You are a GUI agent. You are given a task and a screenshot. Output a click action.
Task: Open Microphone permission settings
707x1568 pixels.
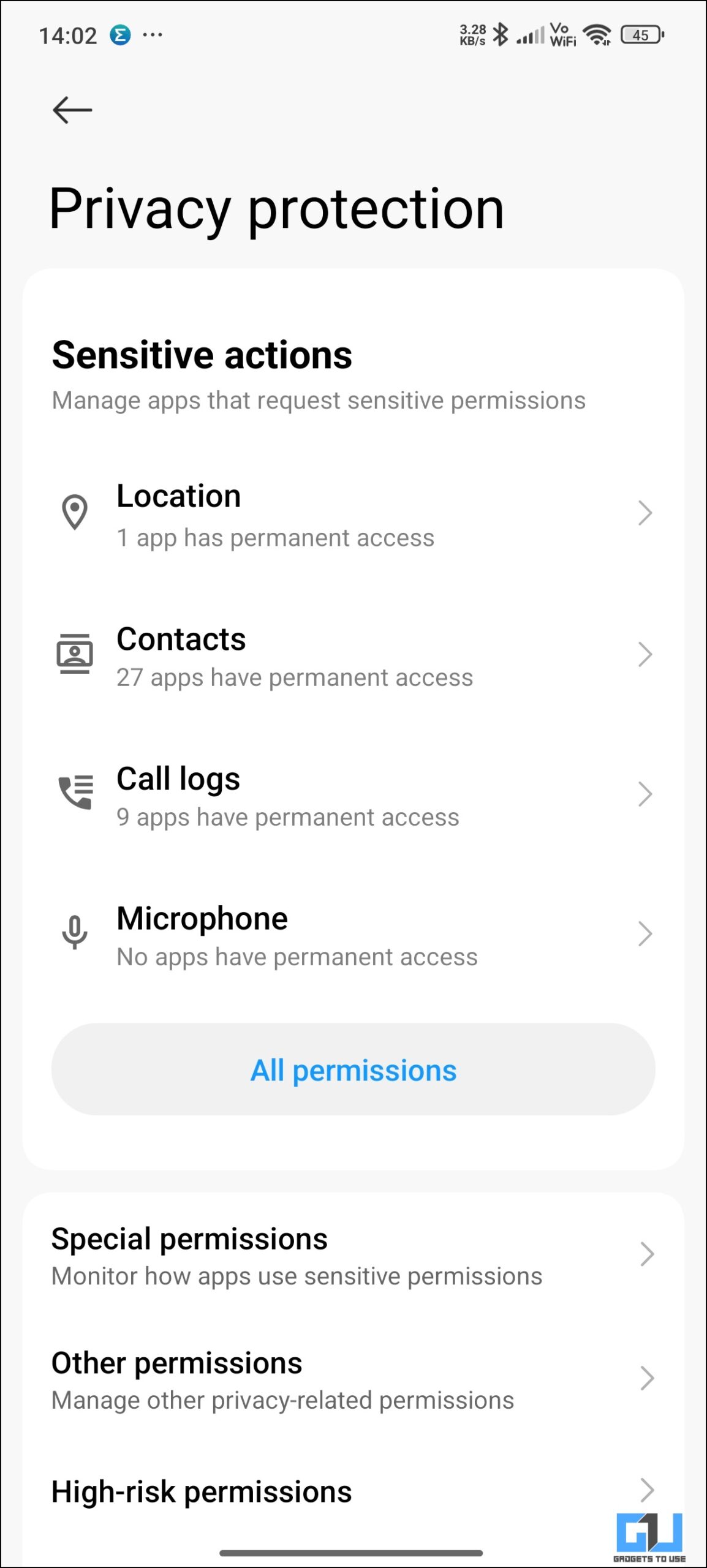coord(353,935)
